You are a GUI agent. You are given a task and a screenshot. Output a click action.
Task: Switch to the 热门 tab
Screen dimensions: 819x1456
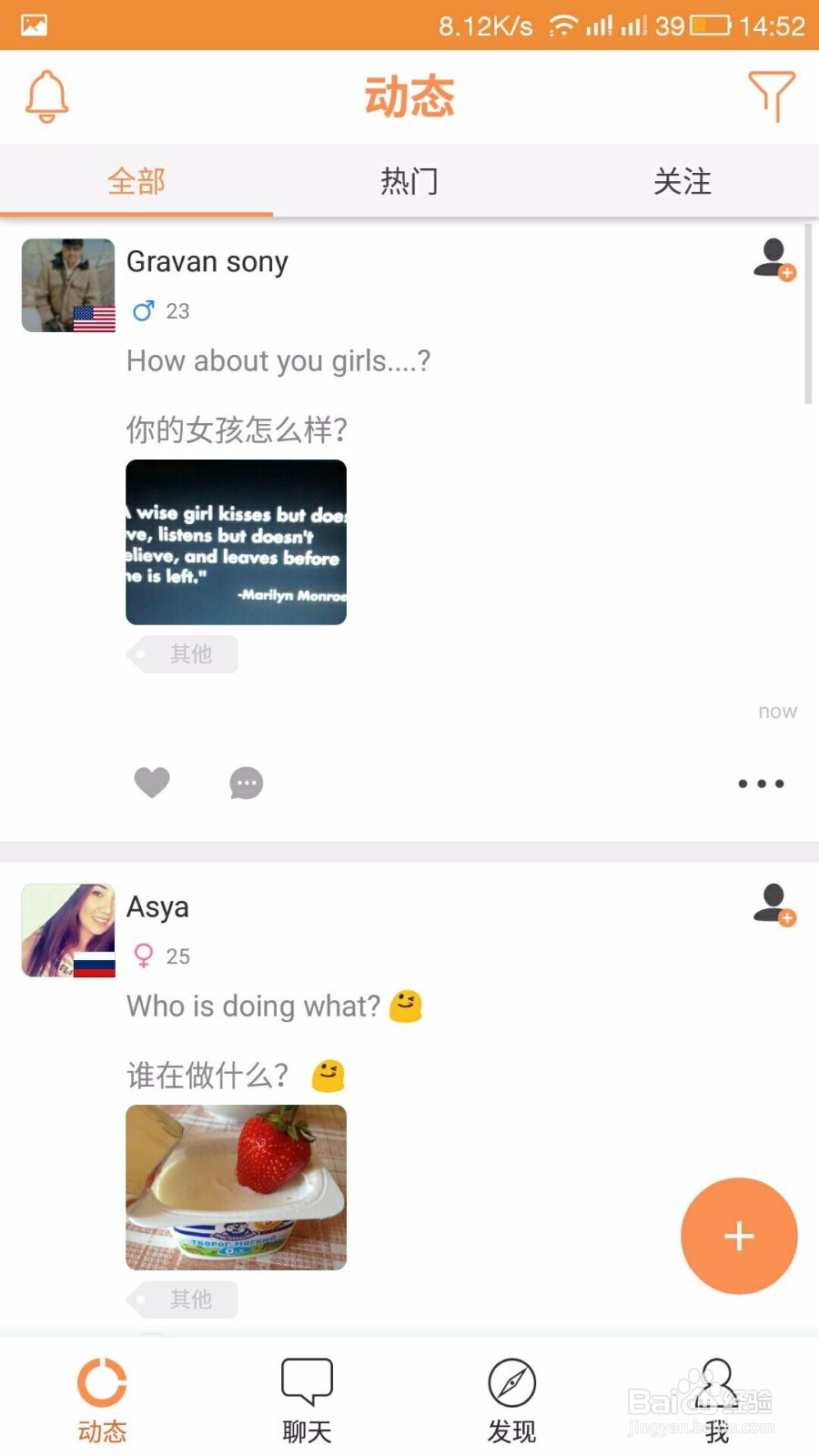coord(409,181)
